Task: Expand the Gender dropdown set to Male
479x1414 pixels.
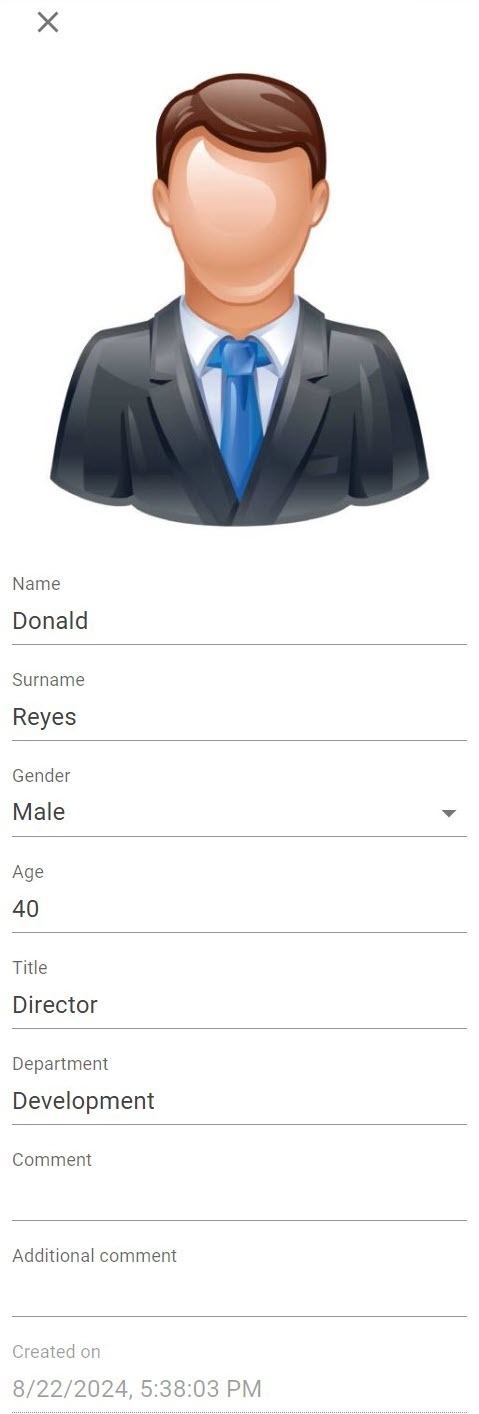Action: pyautogui.click(x=239, y=813)
